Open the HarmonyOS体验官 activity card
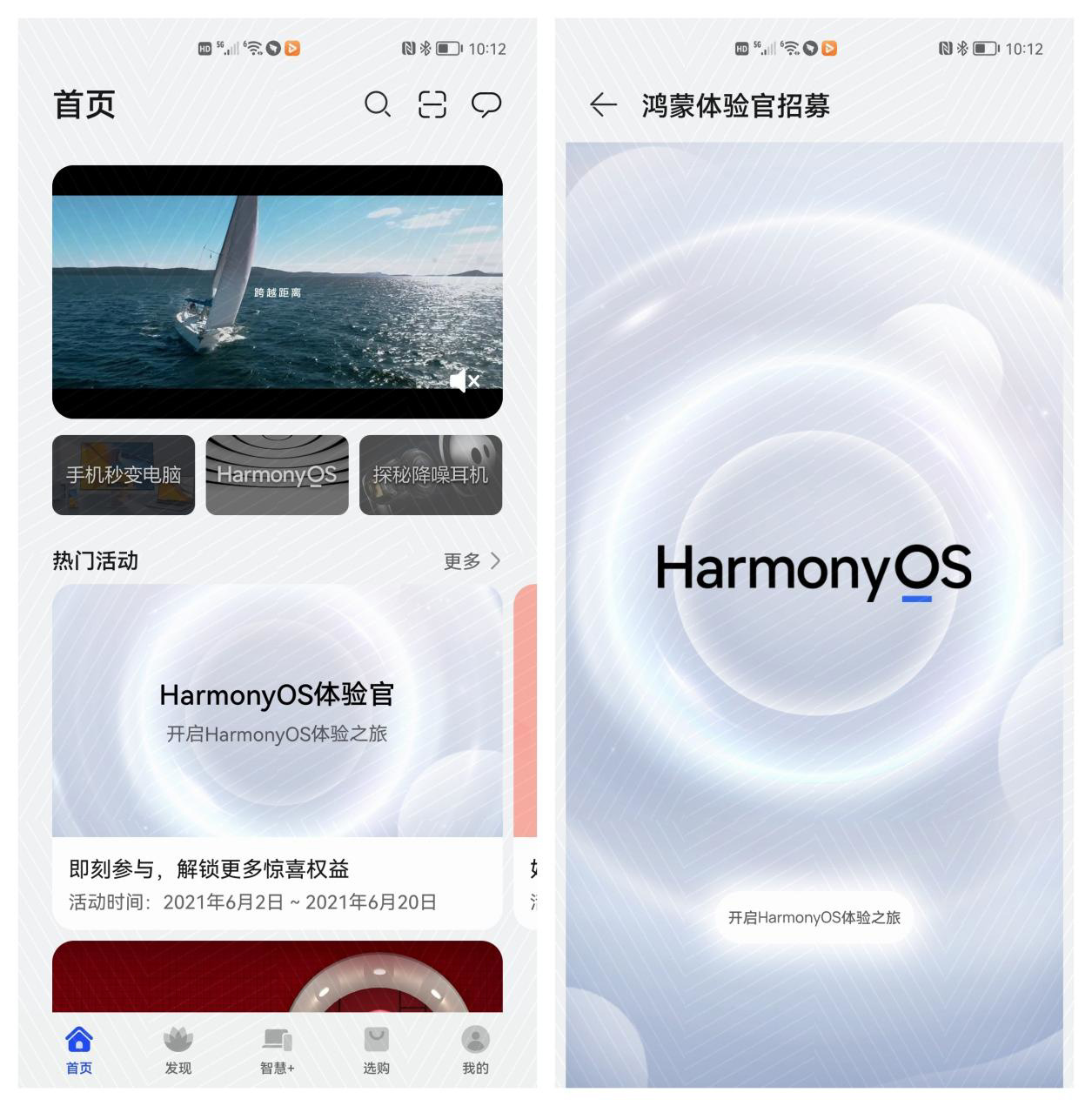This screenshot has height=1106, width=1092. coord(277,755)
